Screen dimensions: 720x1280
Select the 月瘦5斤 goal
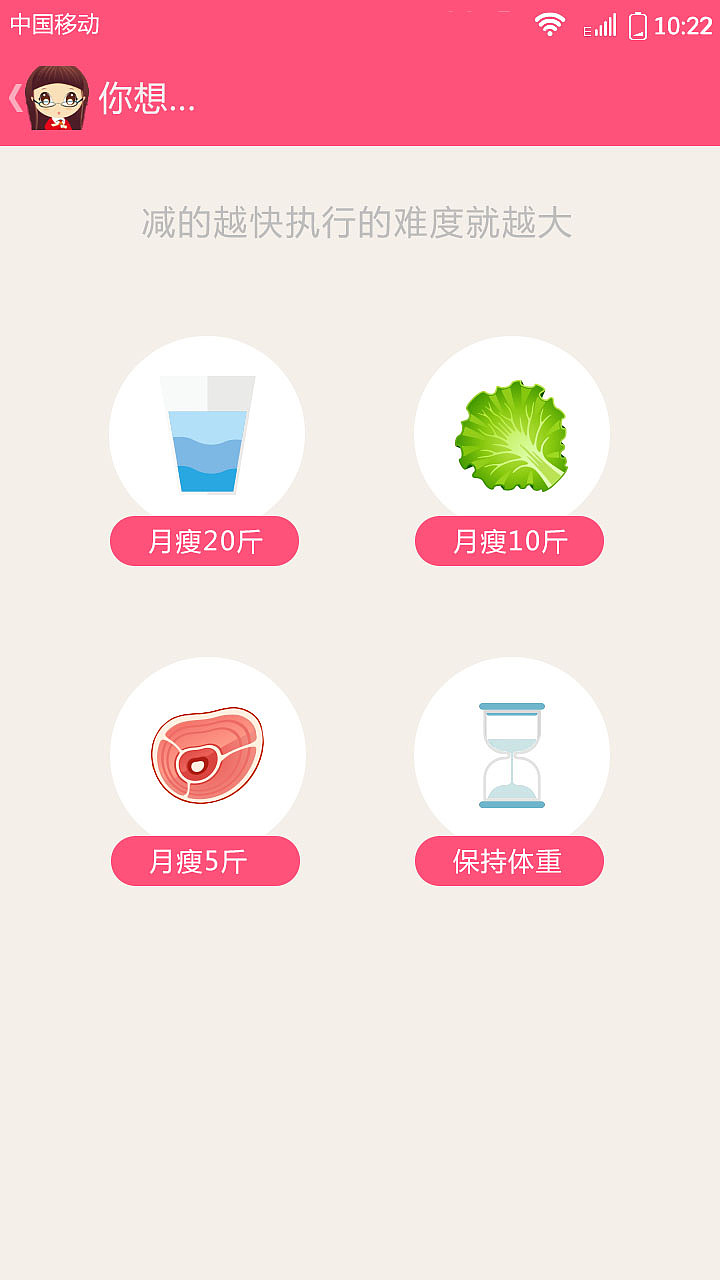click(x=204, y=861)
